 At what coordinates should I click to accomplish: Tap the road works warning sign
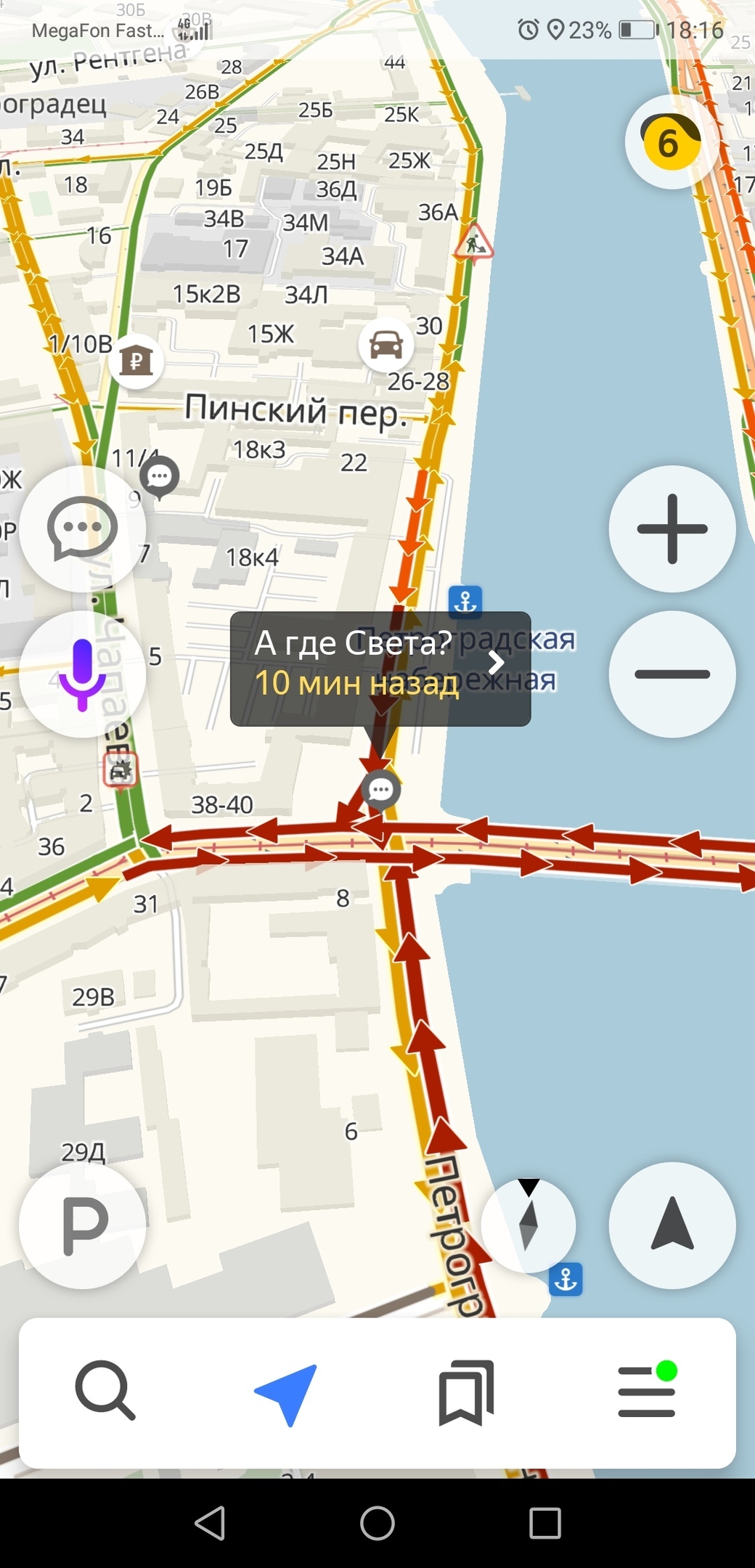(x=473, y=243)
